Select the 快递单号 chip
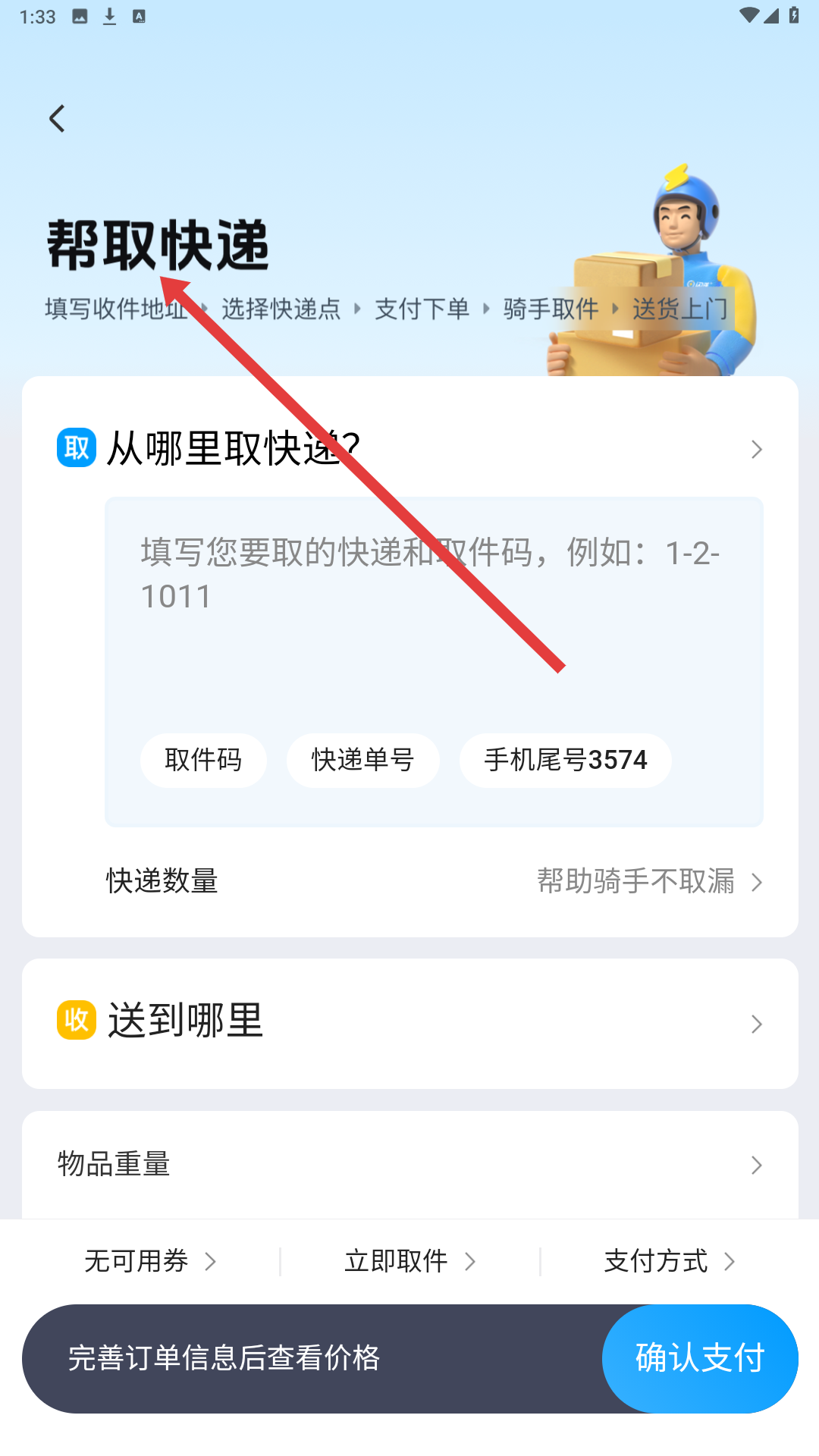 point(362,760)
